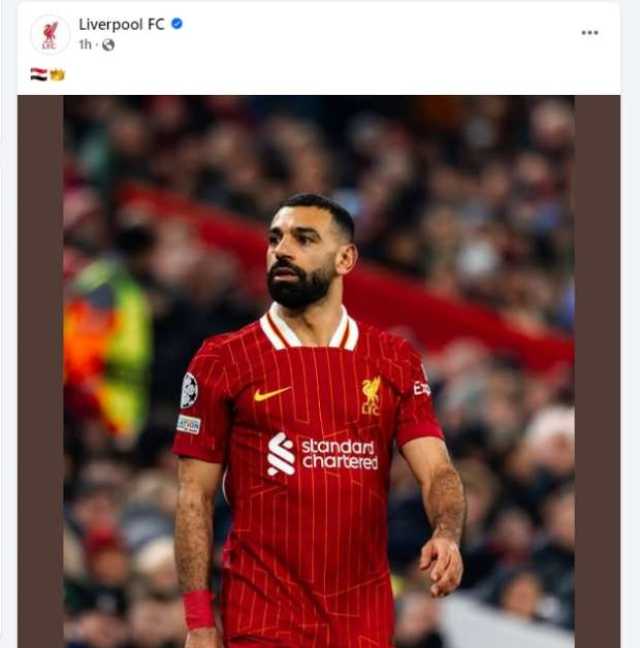The height and width of the screenshot is (648, 640).
Task: Open the Liverpool FC page name link
Action: pos(121,24)
